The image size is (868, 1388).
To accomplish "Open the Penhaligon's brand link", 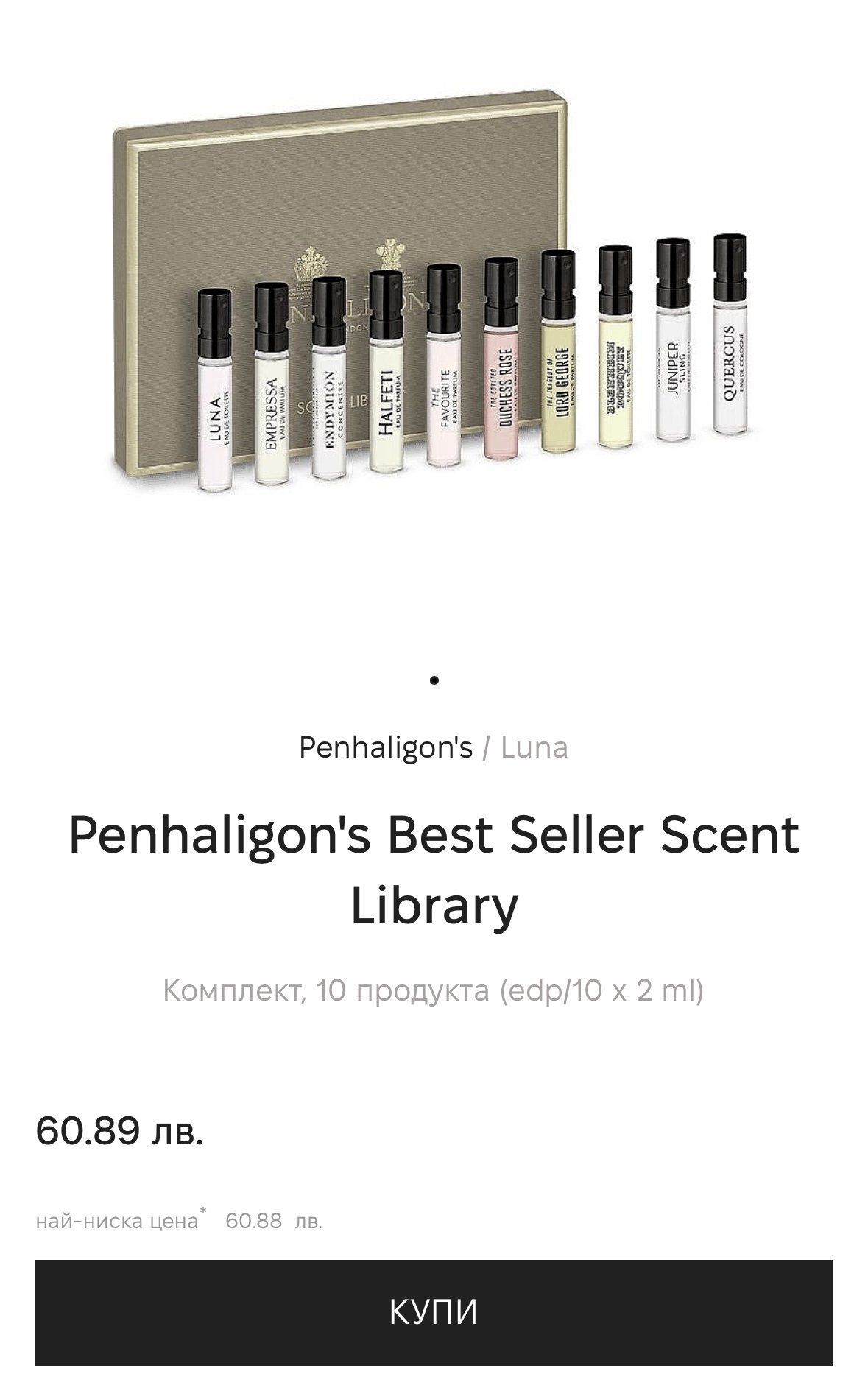I will 385,747.
